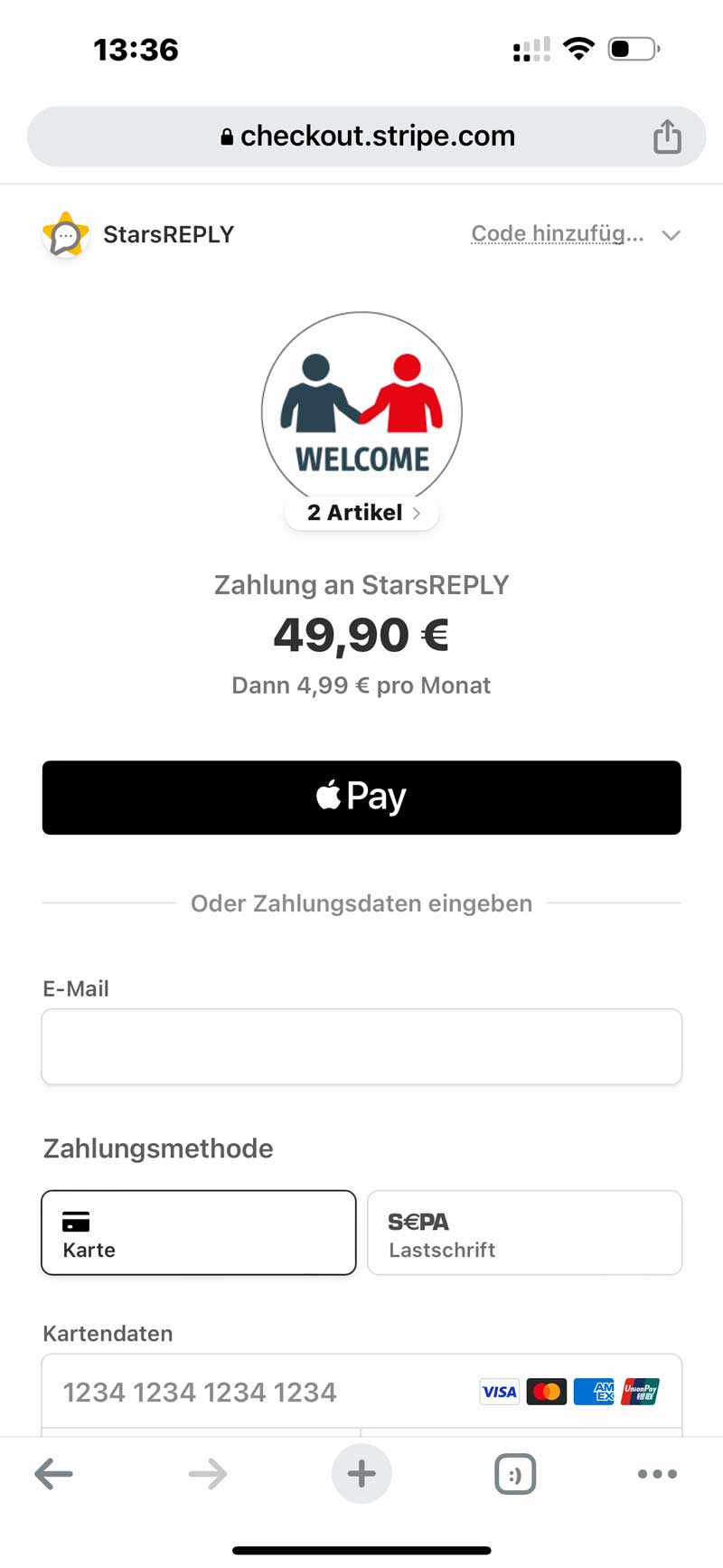Expand the order details chevron
Viewport: 723px width, 1568px height.
click(x=671, y=235)
